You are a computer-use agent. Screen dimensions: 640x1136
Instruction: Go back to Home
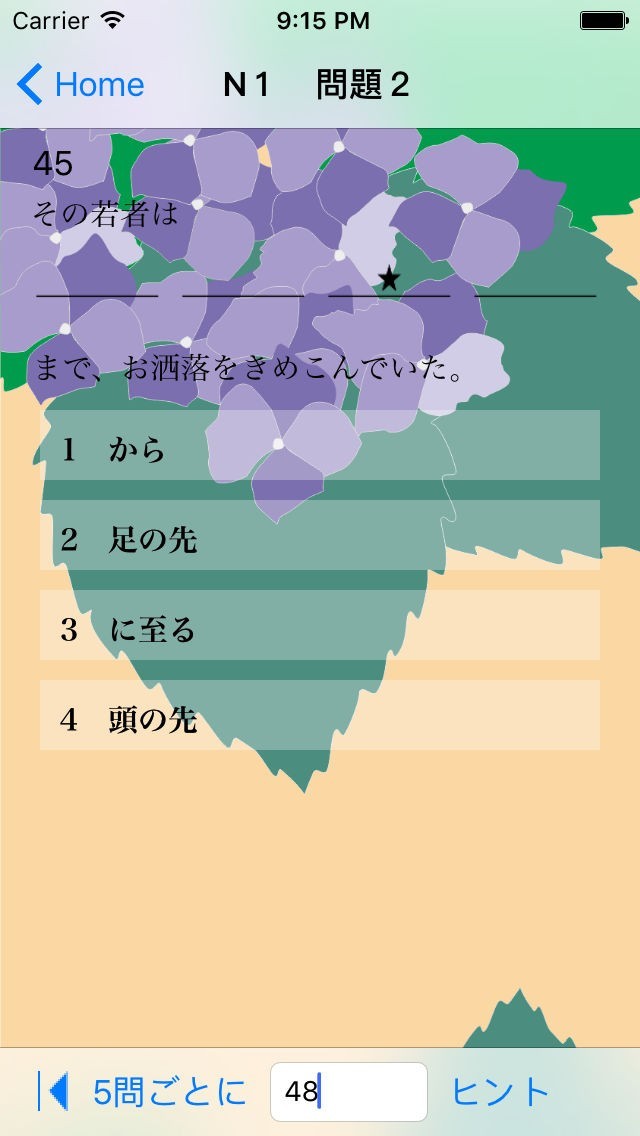click(80, 85)
